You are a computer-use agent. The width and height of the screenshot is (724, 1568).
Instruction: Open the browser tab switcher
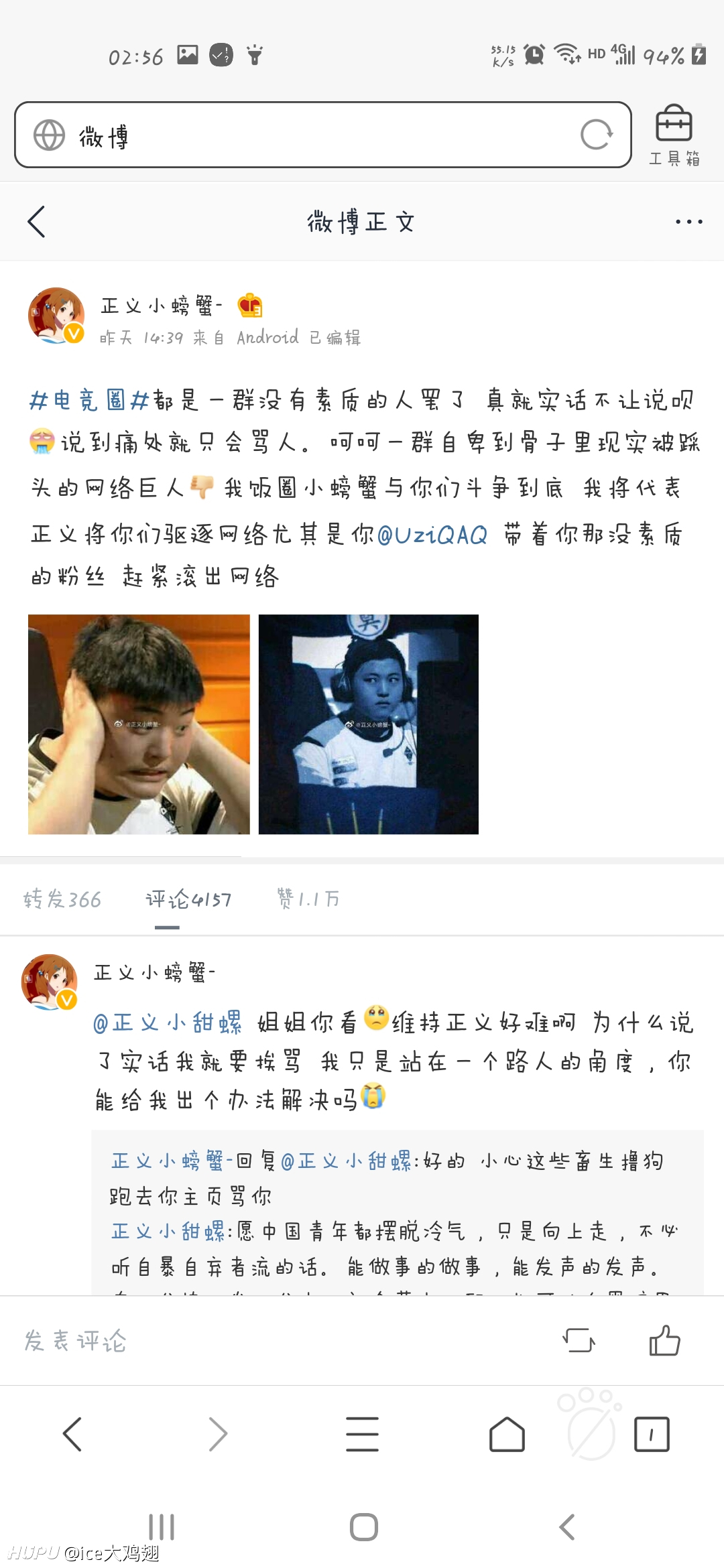click(652, 1434)
